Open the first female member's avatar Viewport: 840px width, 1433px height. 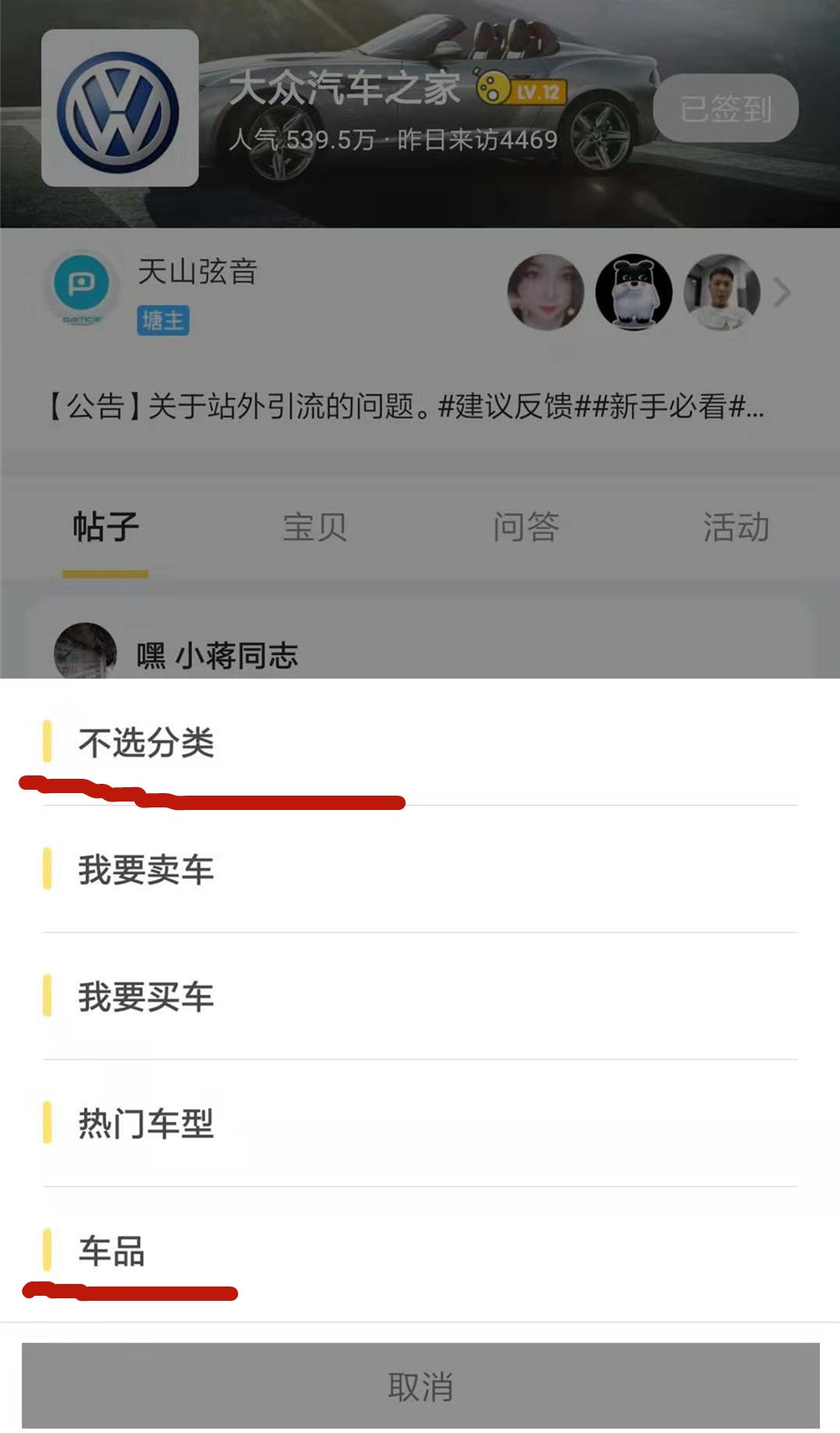pos(544,292)
